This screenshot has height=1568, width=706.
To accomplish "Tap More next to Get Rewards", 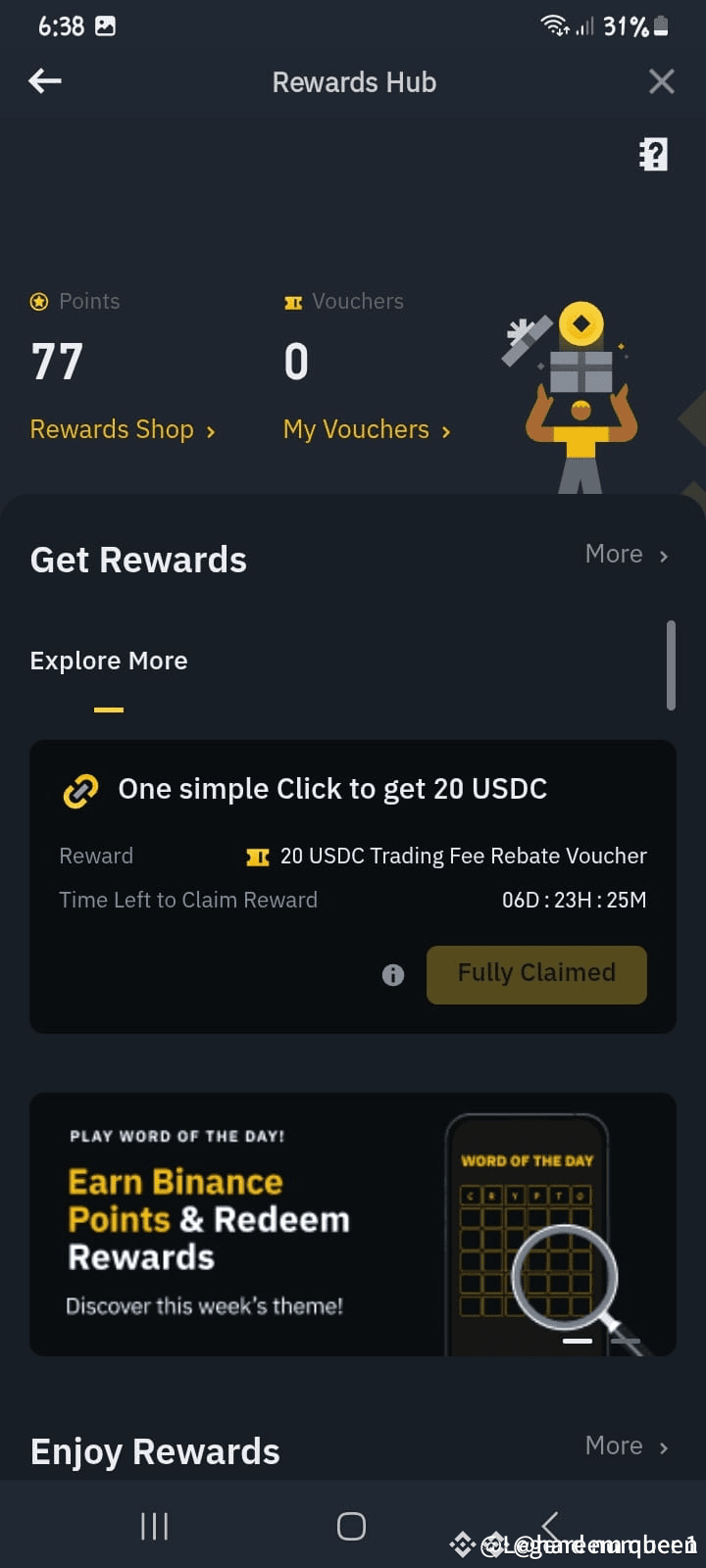I will click(627, 555).
